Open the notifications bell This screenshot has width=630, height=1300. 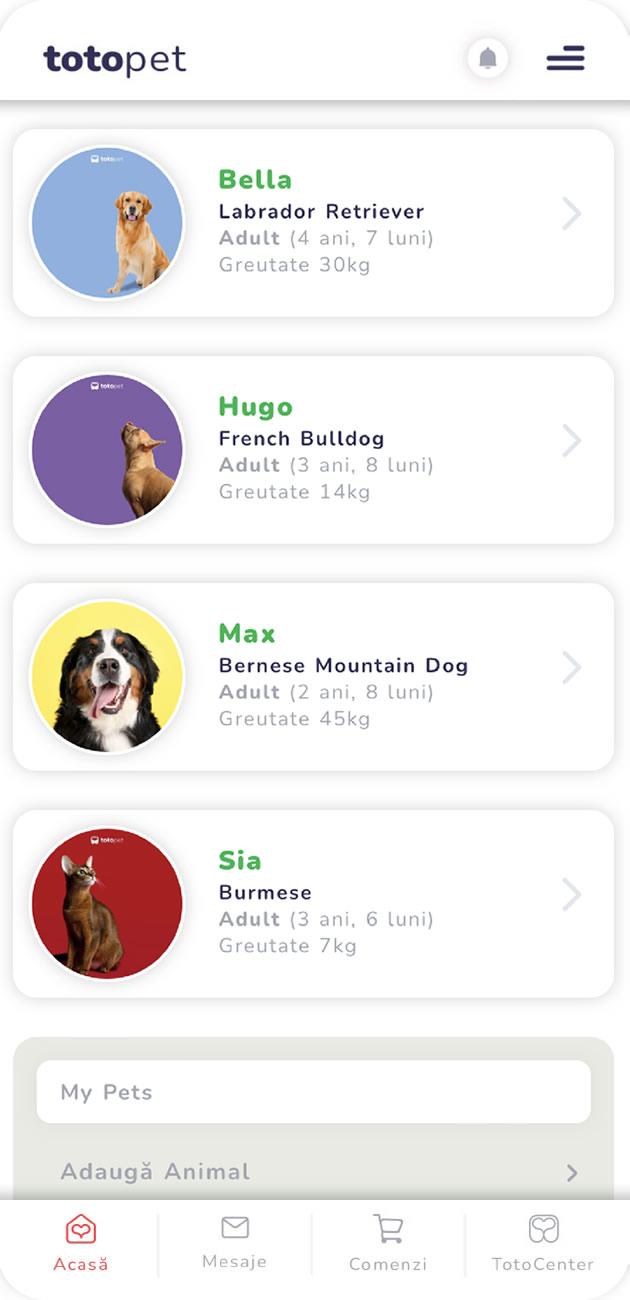click(488, 59)
